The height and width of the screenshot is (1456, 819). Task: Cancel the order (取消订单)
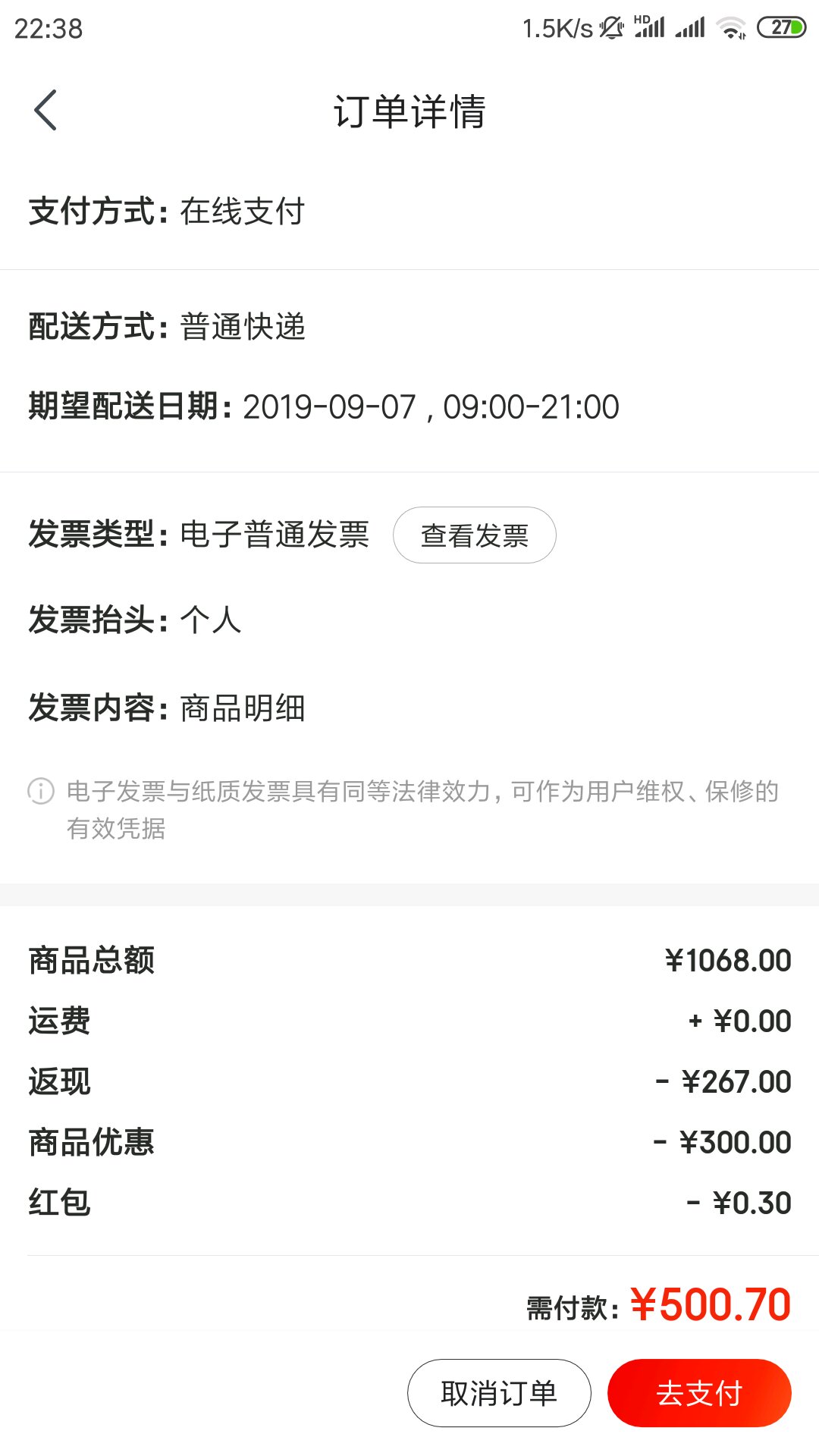499,1393
